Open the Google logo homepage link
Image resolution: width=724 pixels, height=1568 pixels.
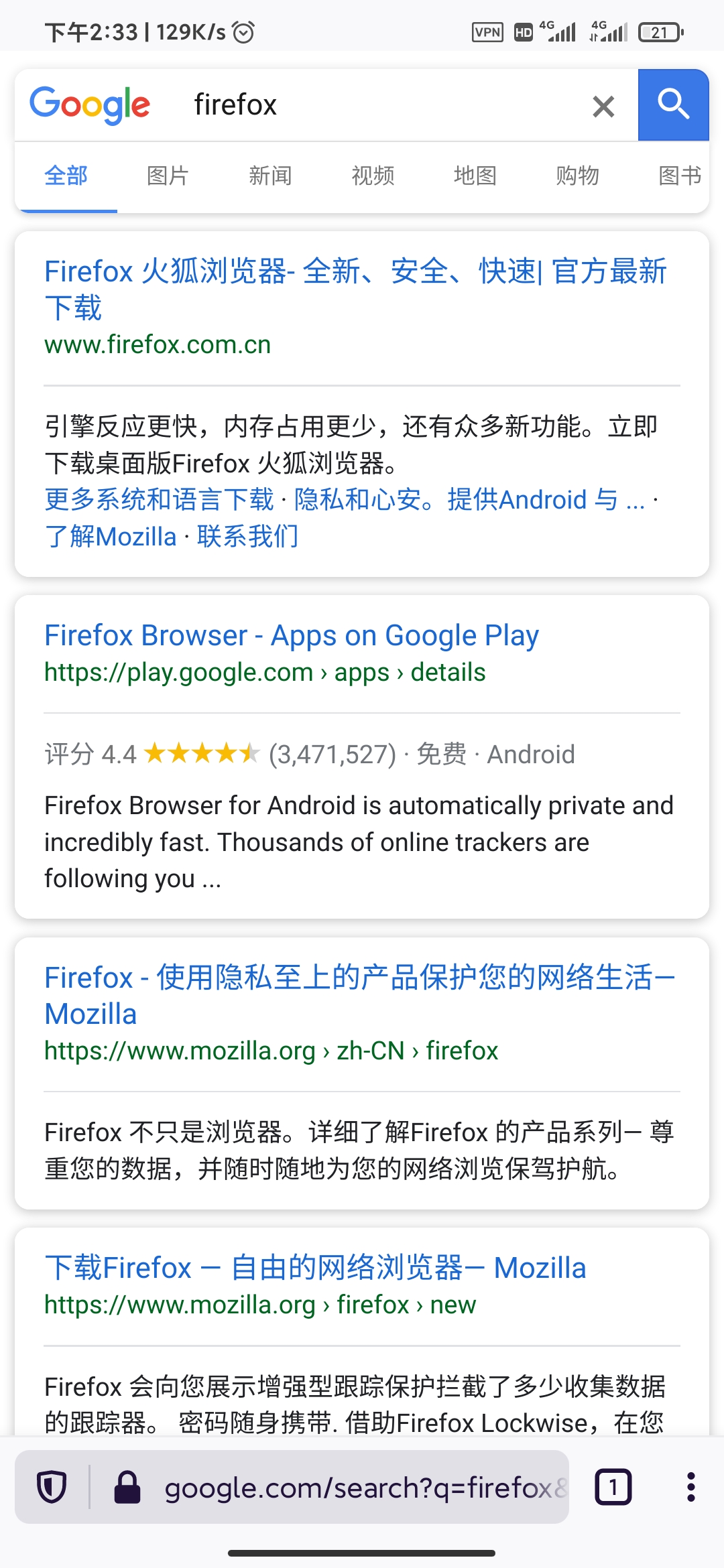click(90, 105)
